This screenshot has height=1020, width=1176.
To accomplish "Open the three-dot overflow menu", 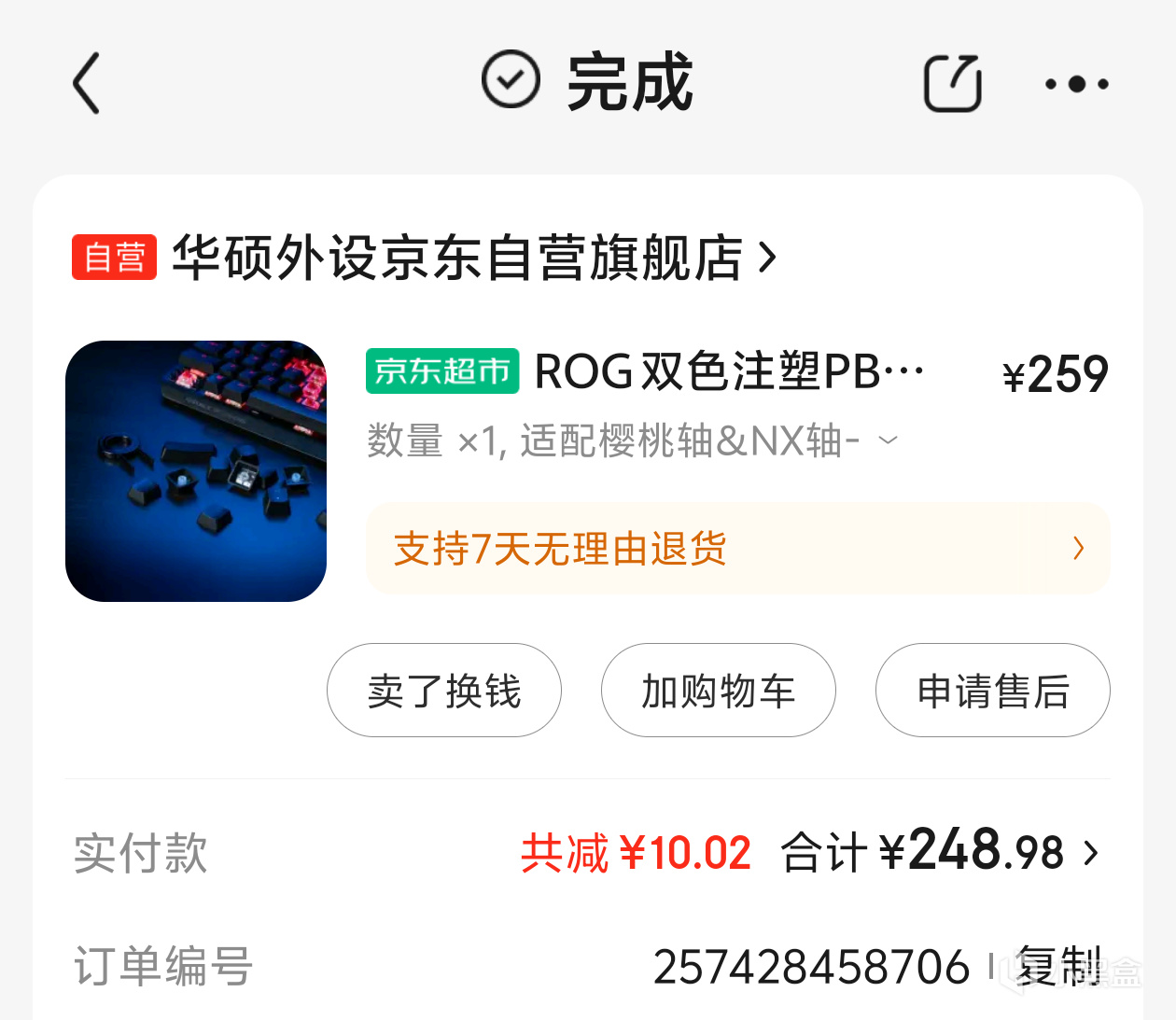I will point(1076,84).
